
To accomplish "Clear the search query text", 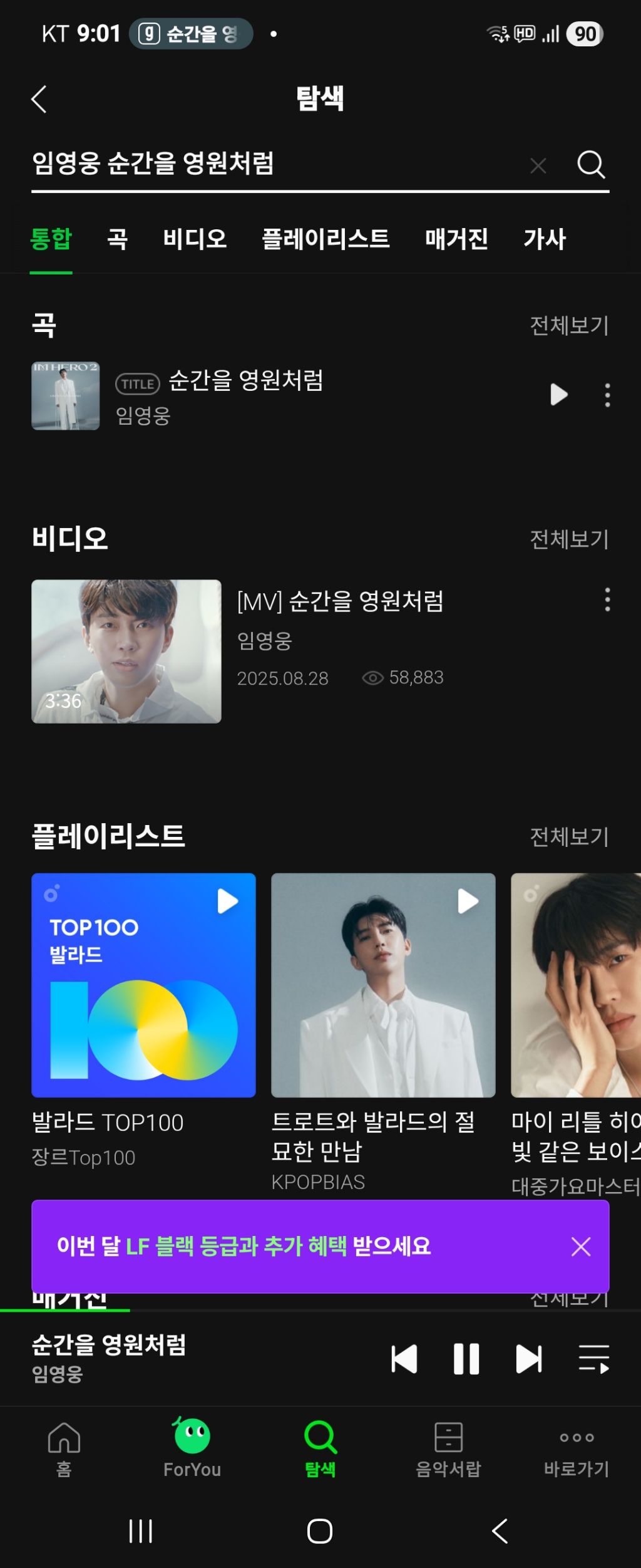I will tap(538, 165).
